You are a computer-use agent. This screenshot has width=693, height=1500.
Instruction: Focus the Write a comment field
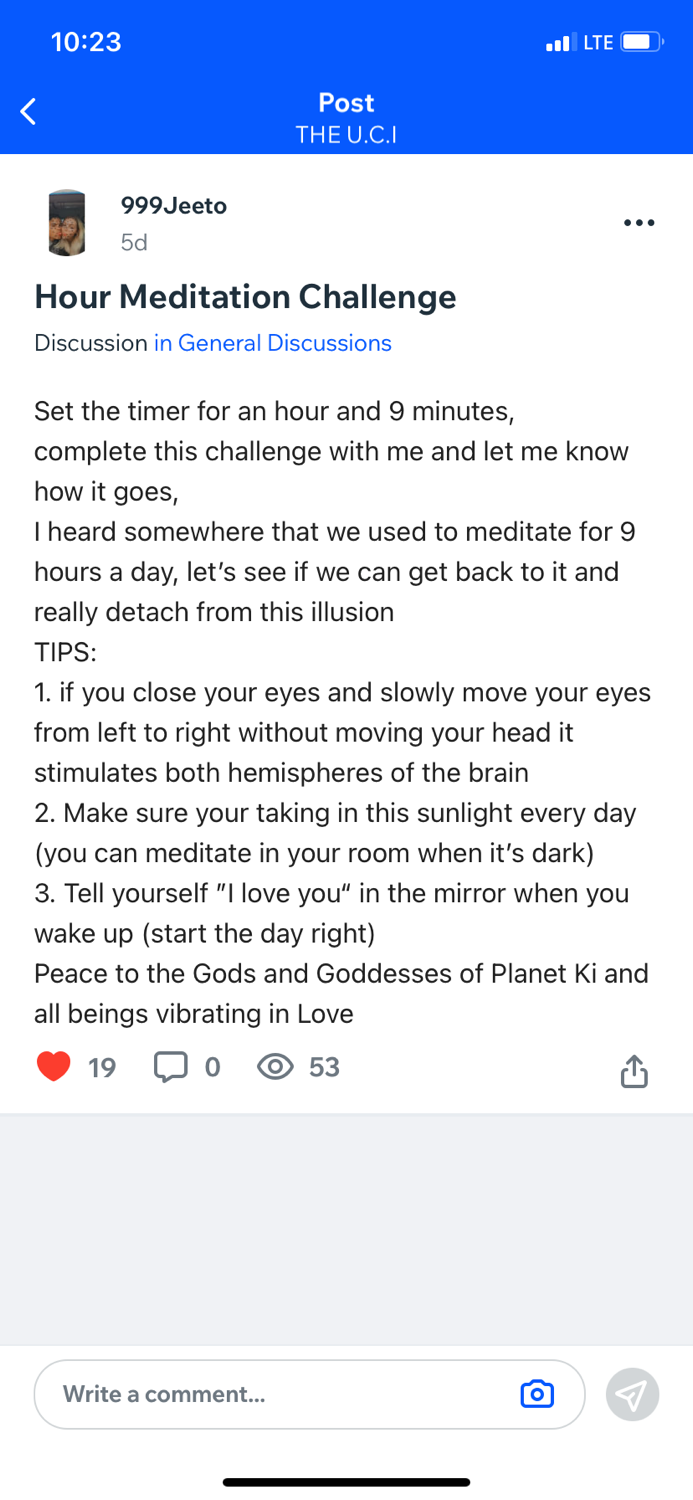pos(280,1394)
